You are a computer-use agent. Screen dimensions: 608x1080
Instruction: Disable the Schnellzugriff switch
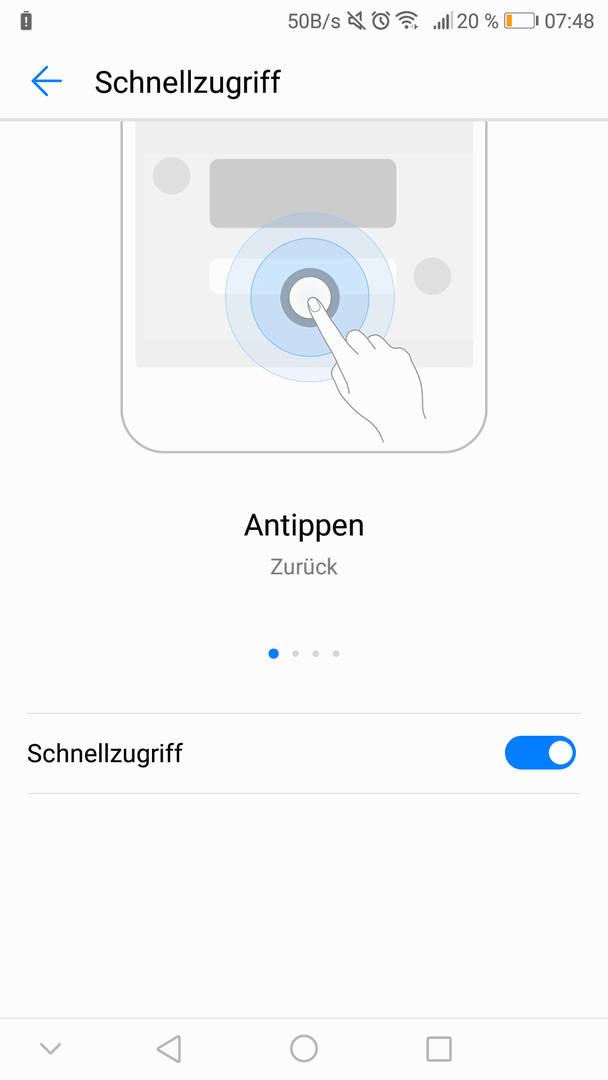540,753
